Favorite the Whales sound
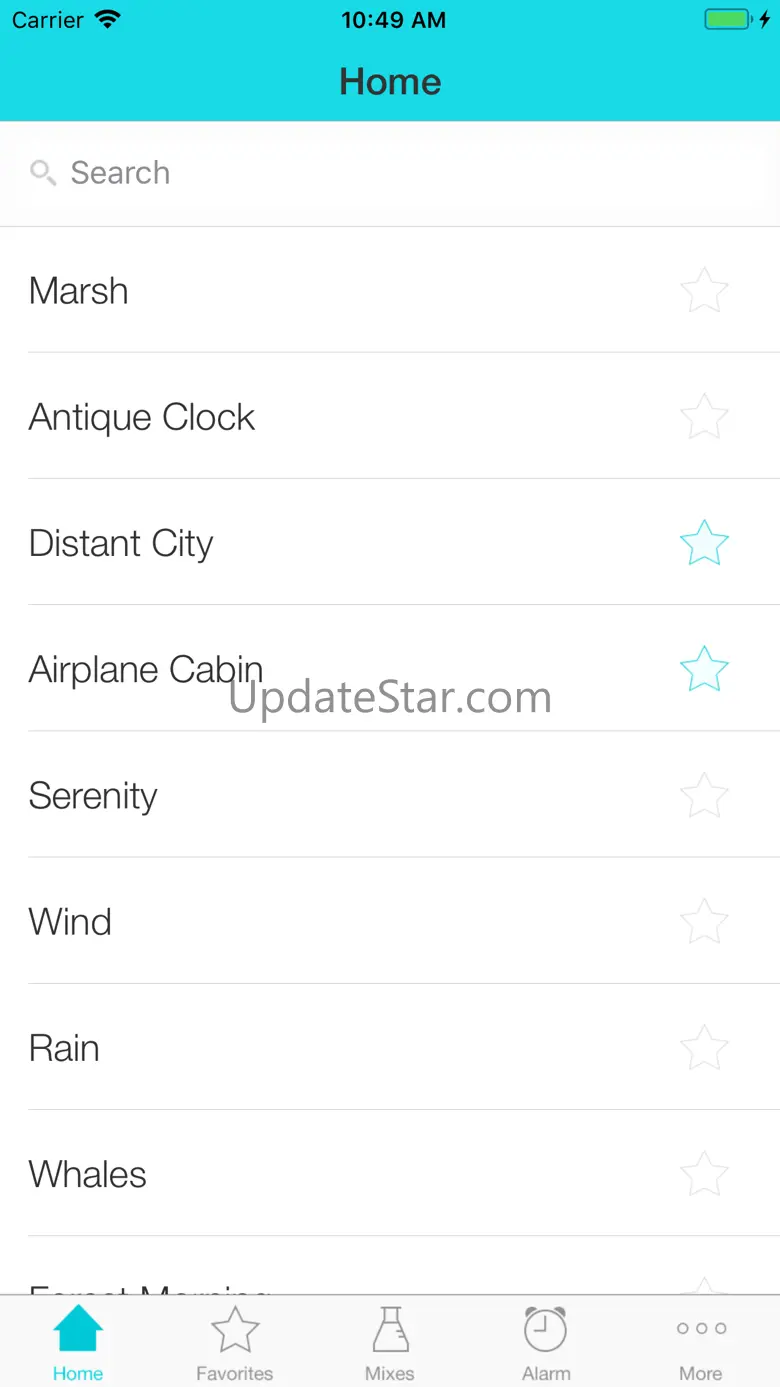The height and width of the screenshot is (1387, 780). click(x=704, y=1174)
